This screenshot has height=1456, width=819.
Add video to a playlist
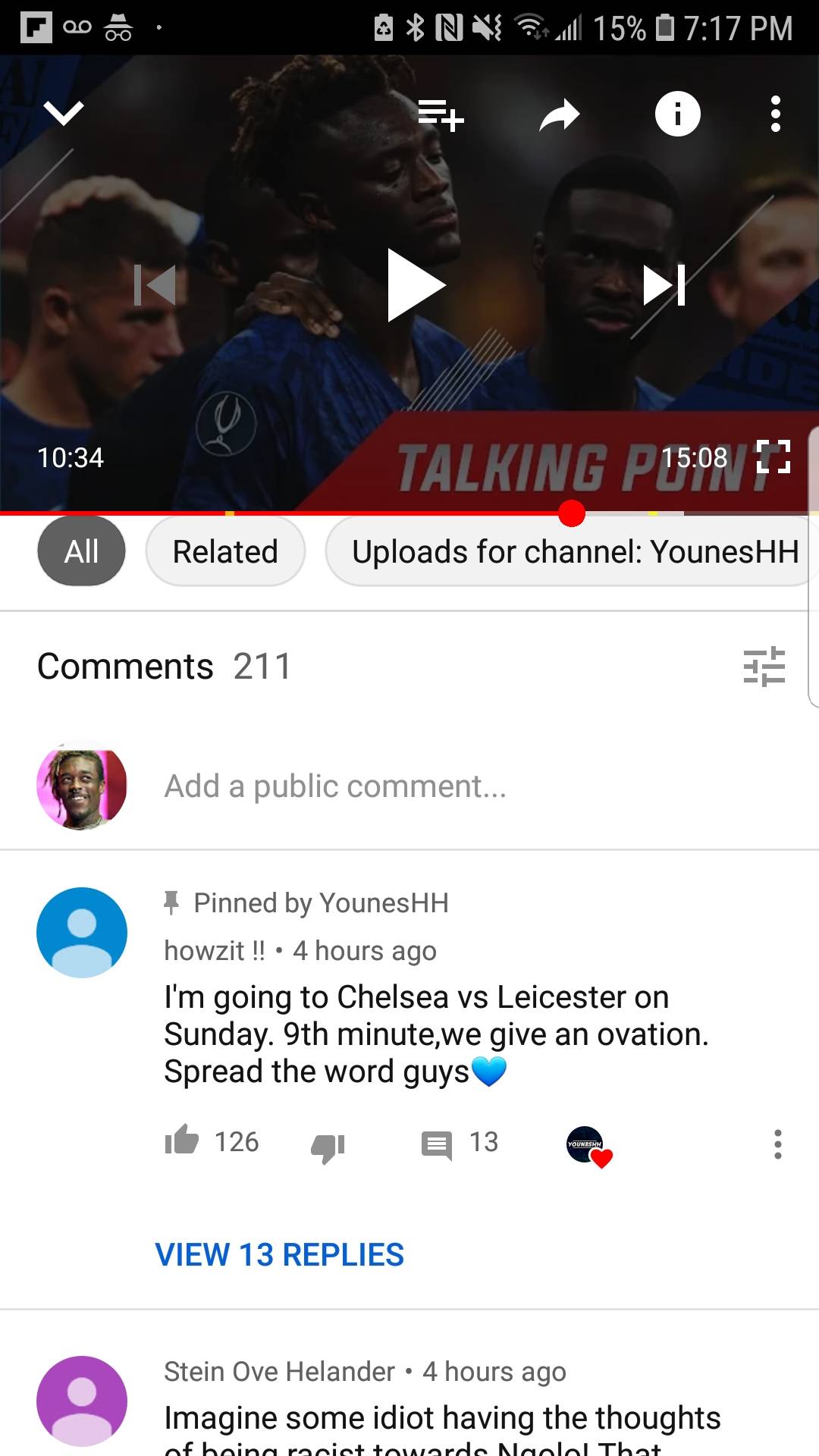pos(441,115)
